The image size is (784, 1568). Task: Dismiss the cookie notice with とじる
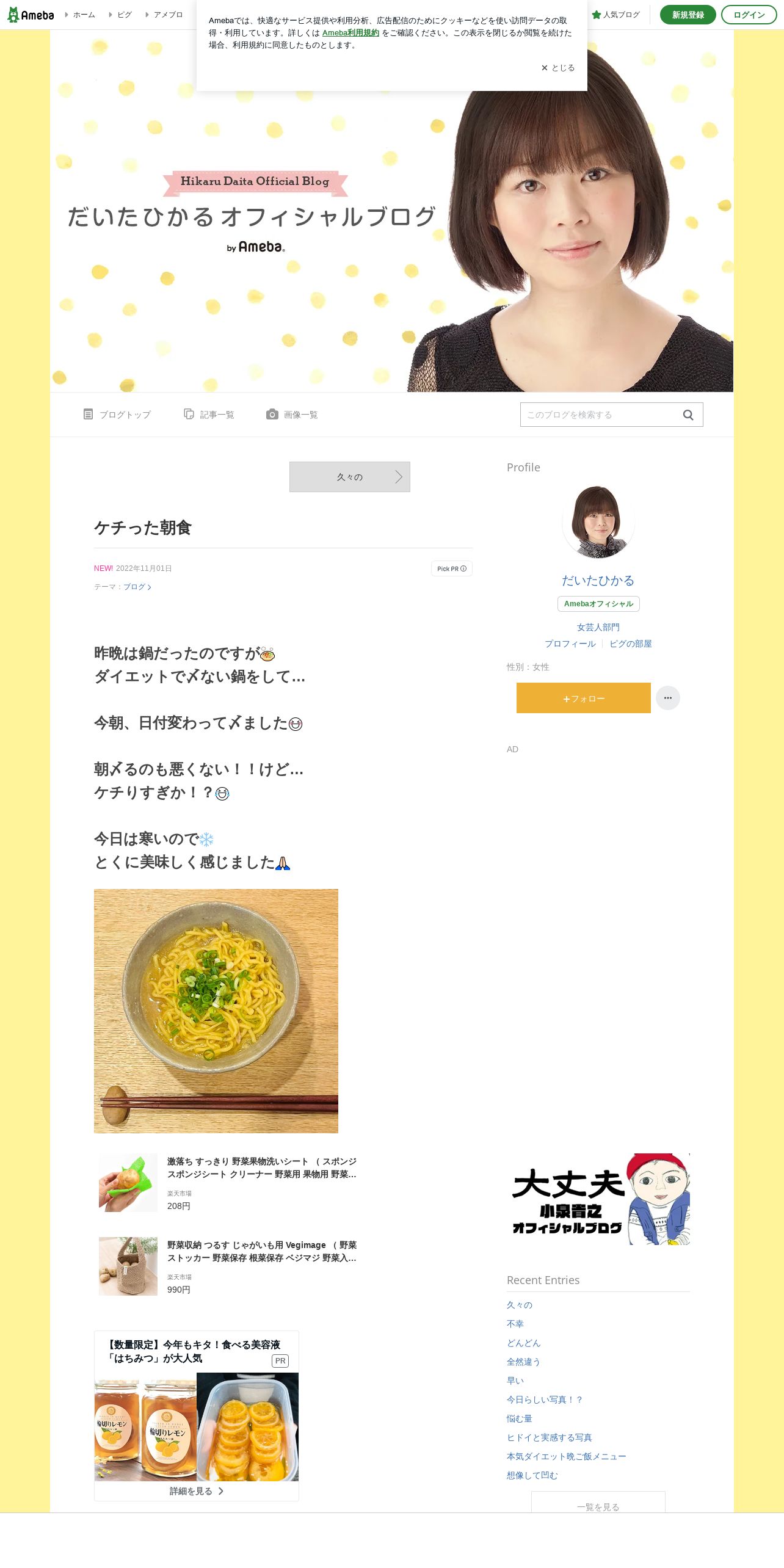coord(558,68)
